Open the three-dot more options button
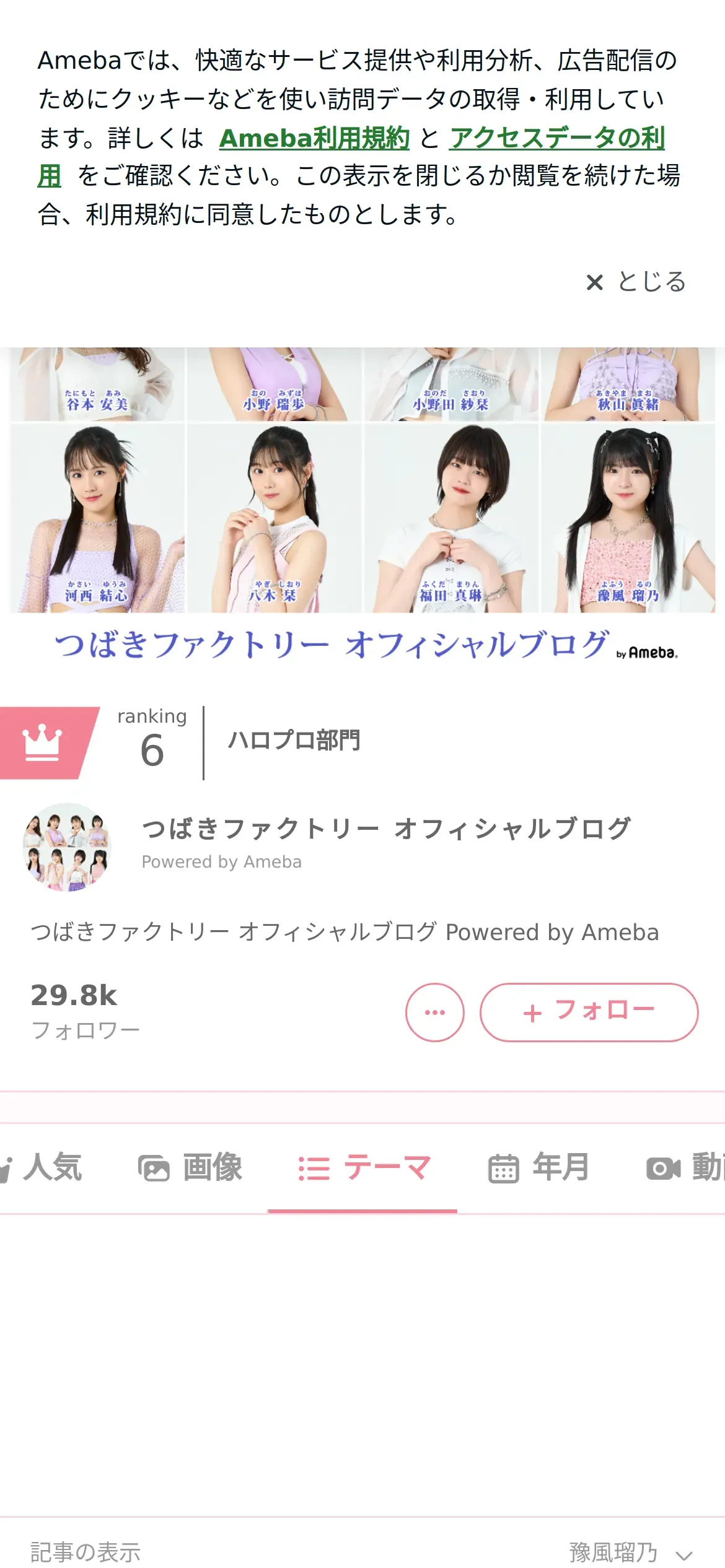This screenshot has height=1568, width=725. pyautogui.click(x=434, y=1013)
